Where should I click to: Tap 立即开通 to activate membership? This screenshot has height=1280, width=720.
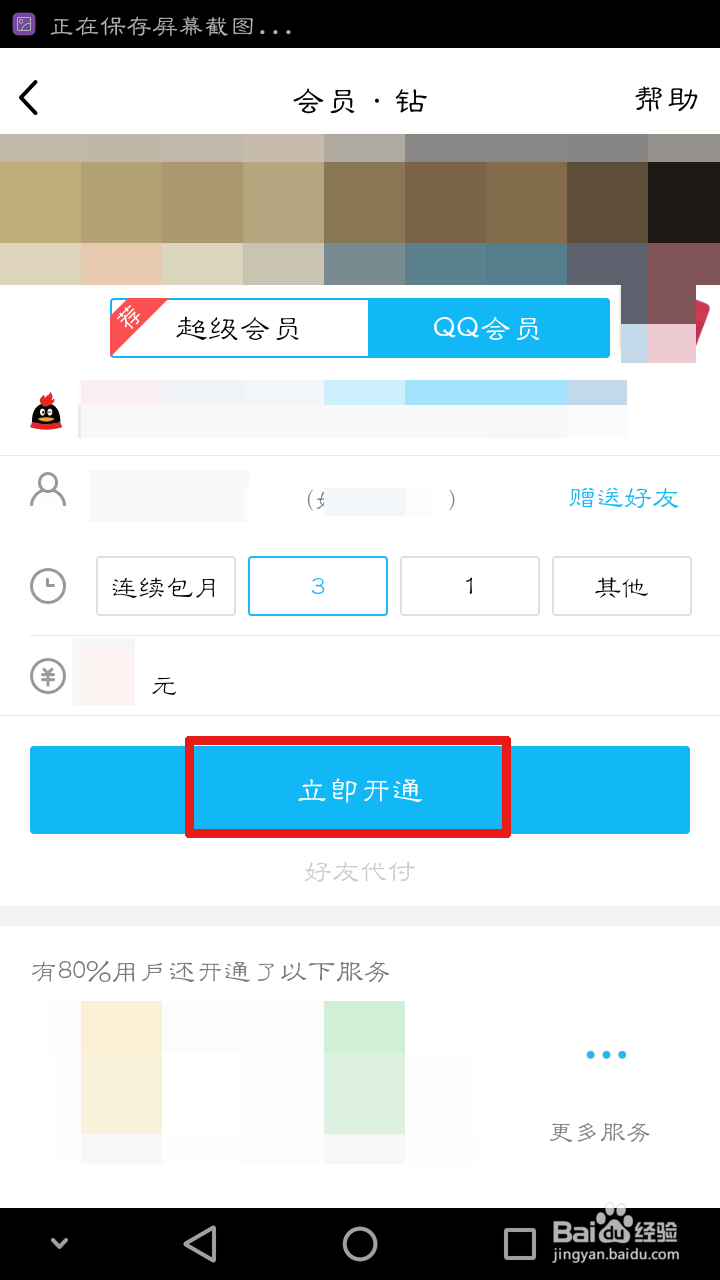[348, 789]
